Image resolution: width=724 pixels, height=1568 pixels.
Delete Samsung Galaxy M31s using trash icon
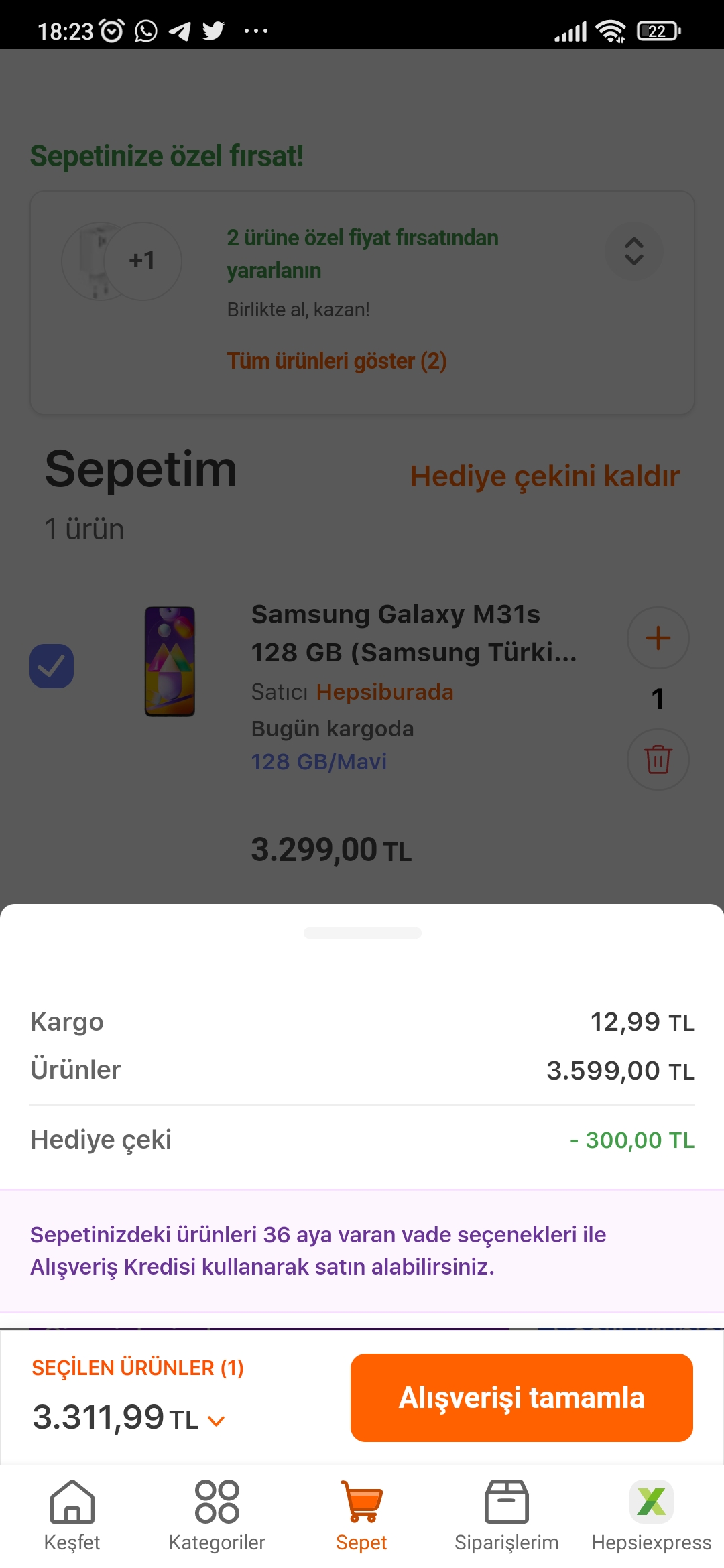[658, 759]
